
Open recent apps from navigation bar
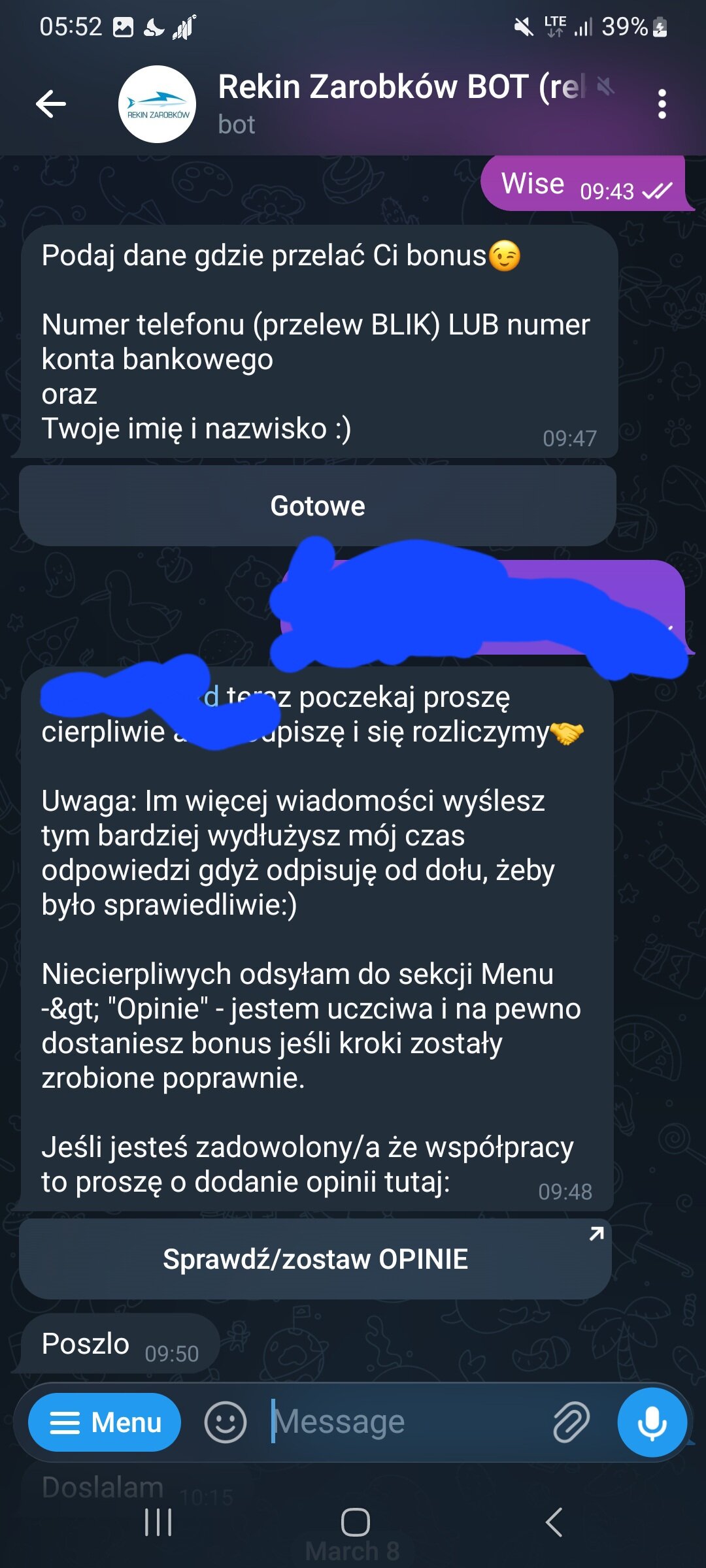pyautogui.click(x=158, y=1523)
